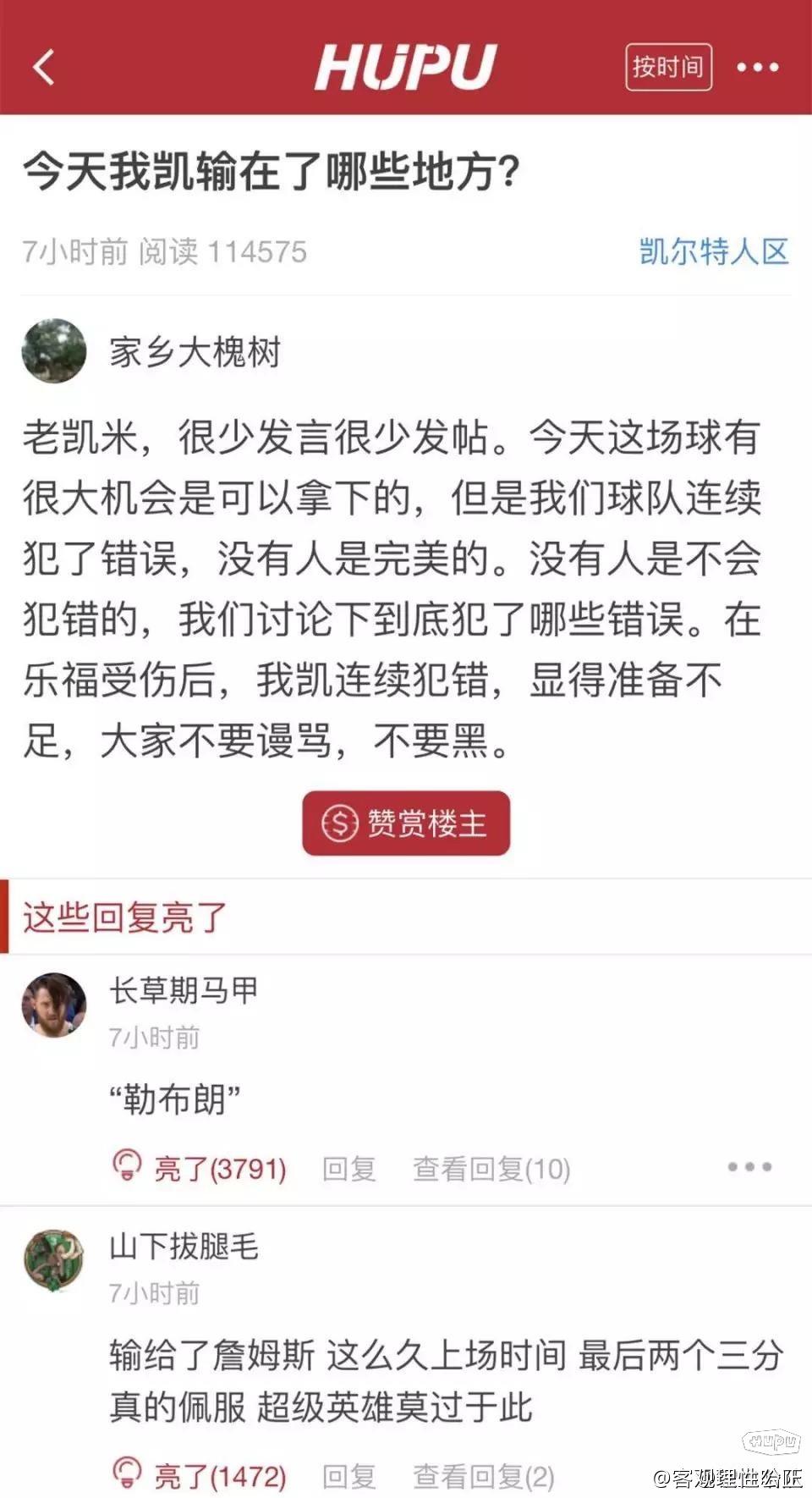The height and width of the screenshot is (1498, 812).
Task: Light up 长草期马甲's reply 亮了(3791)
Action: coord(200,1168)
